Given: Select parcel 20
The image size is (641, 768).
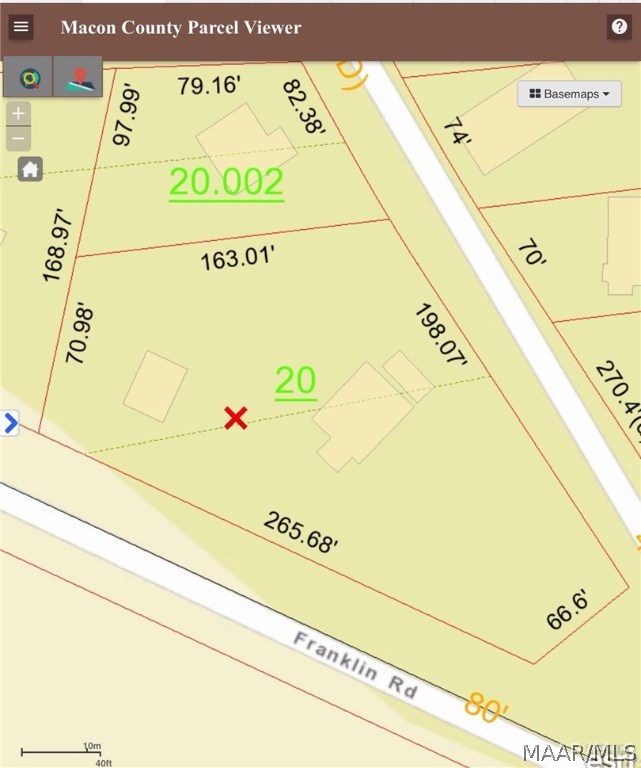Looking at the screenshot, I should click(295, 381).
